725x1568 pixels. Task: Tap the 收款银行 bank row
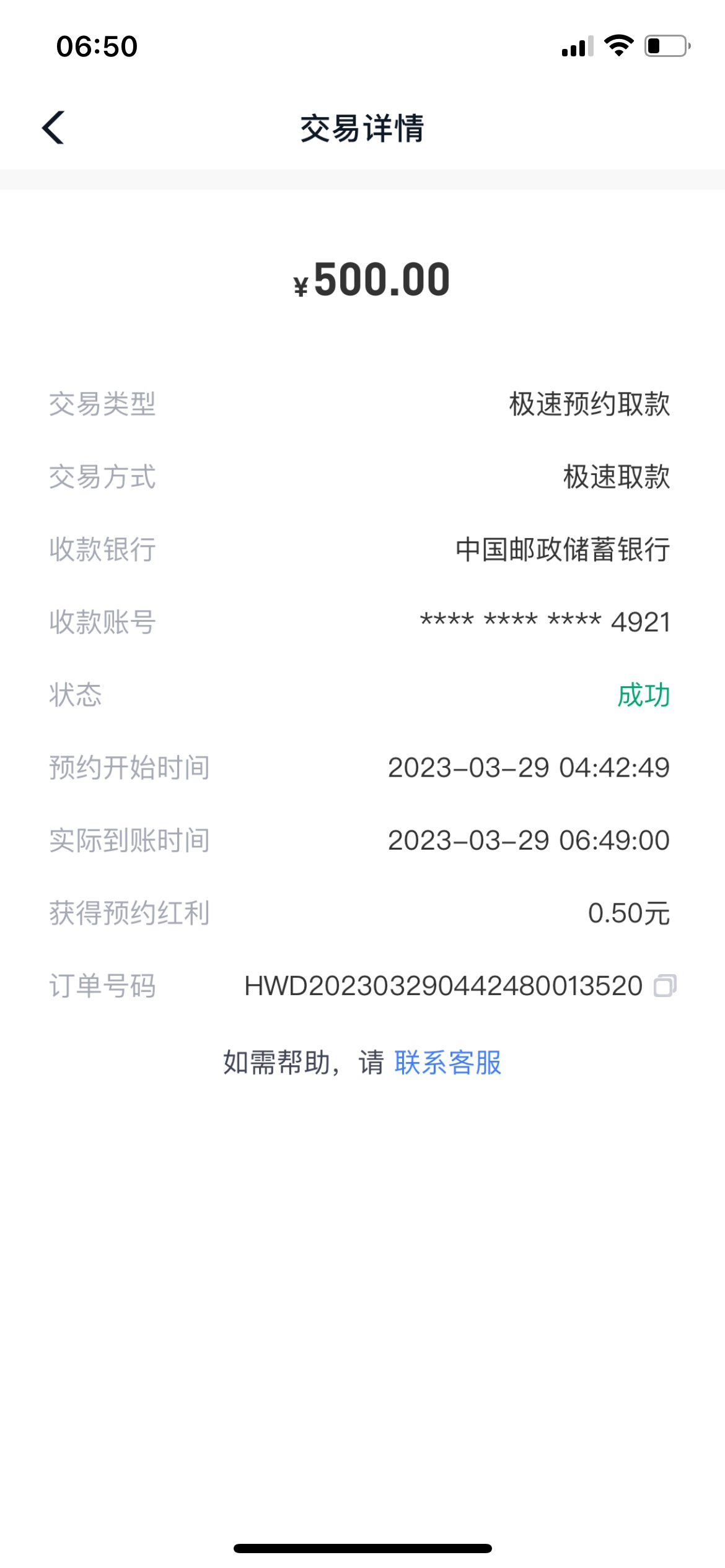[103, 551]
